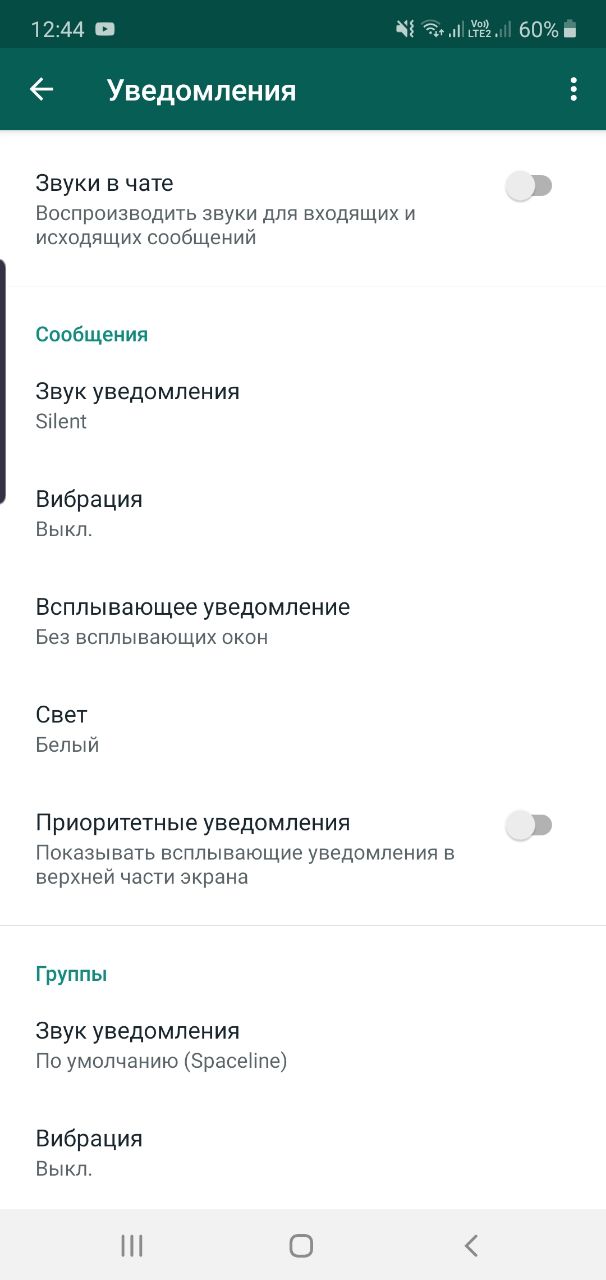Open Всплывающее уведомление setting
This screenshot has height=1280, width=606.
tap(303, 621)
